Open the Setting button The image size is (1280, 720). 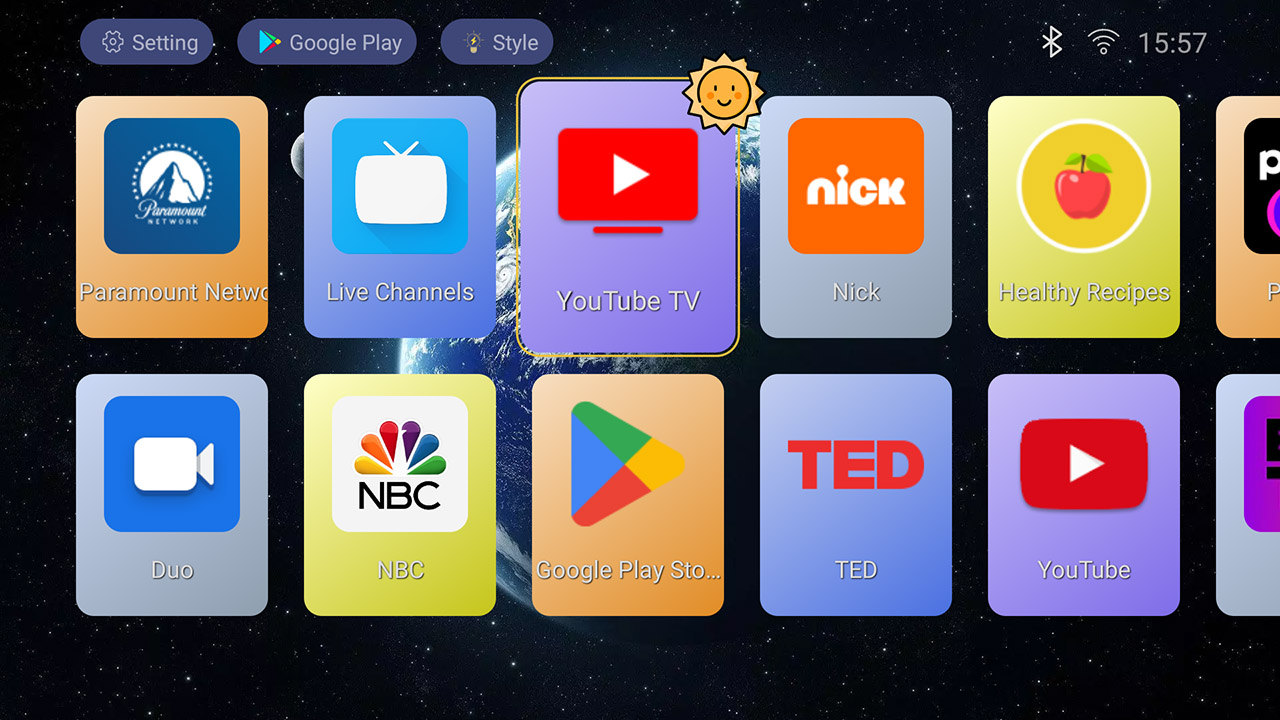coord(146,43)
